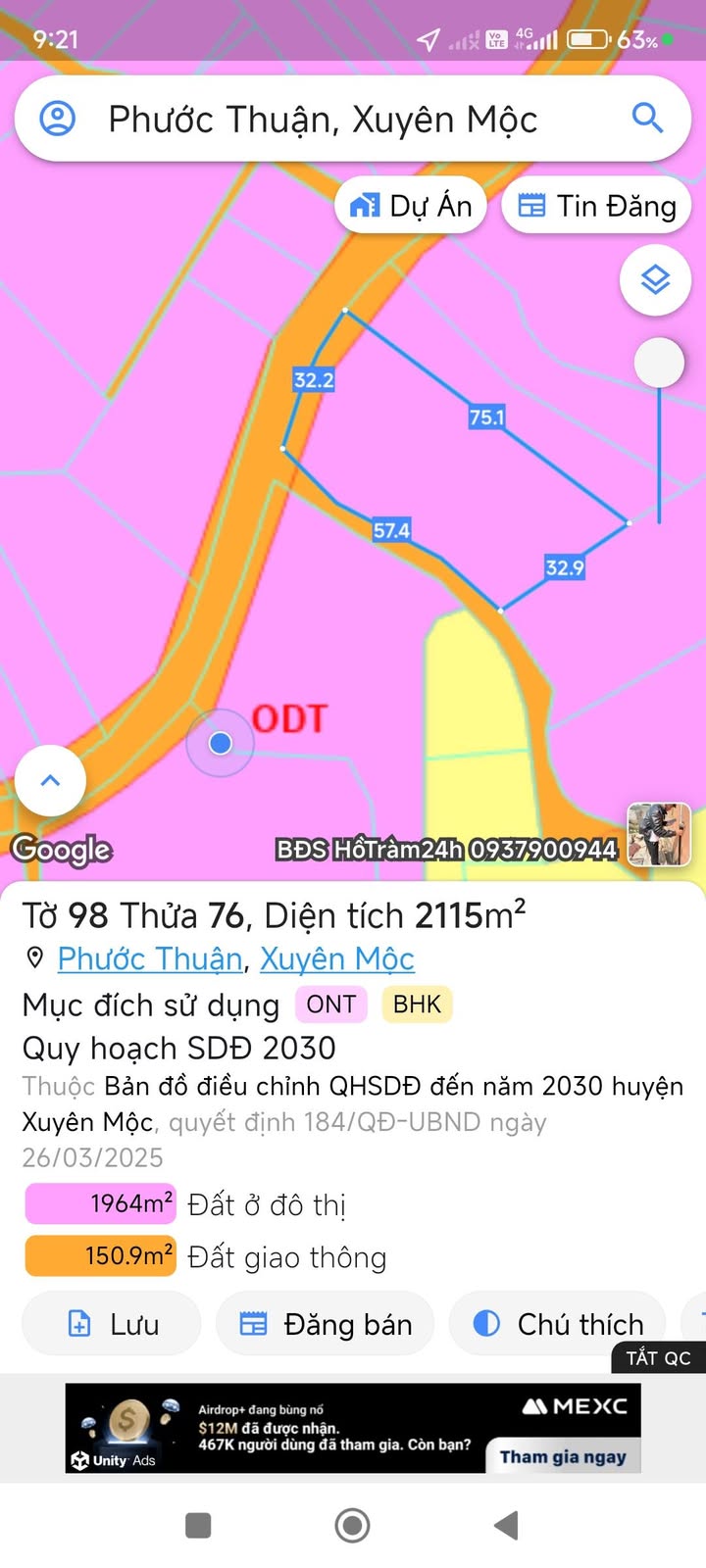Save the parcel with Lưu
The width and height of the screenshot is (706, 1568).
(x=112, y=1324)
